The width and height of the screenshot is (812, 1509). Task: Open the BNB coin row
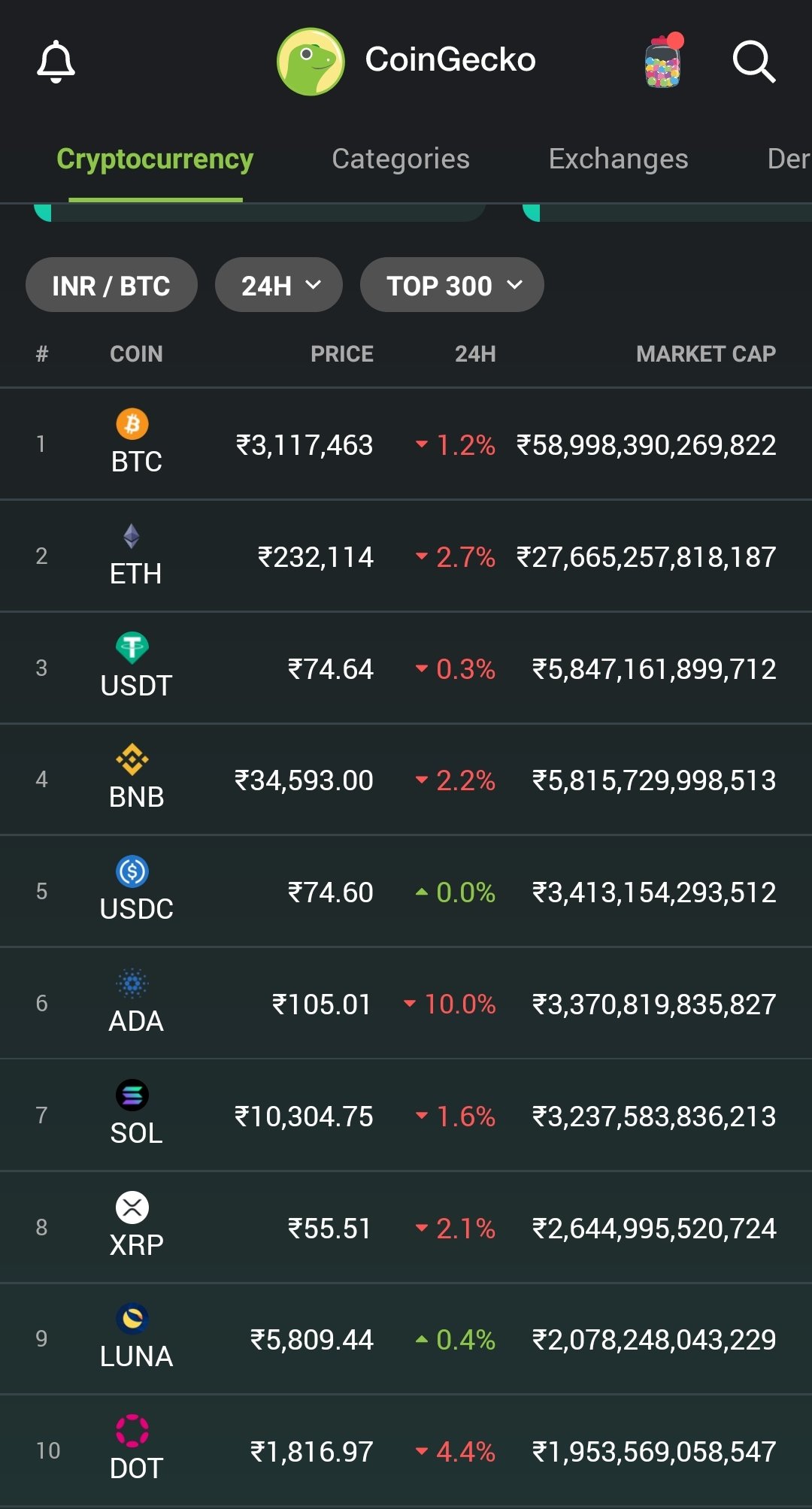406,780
